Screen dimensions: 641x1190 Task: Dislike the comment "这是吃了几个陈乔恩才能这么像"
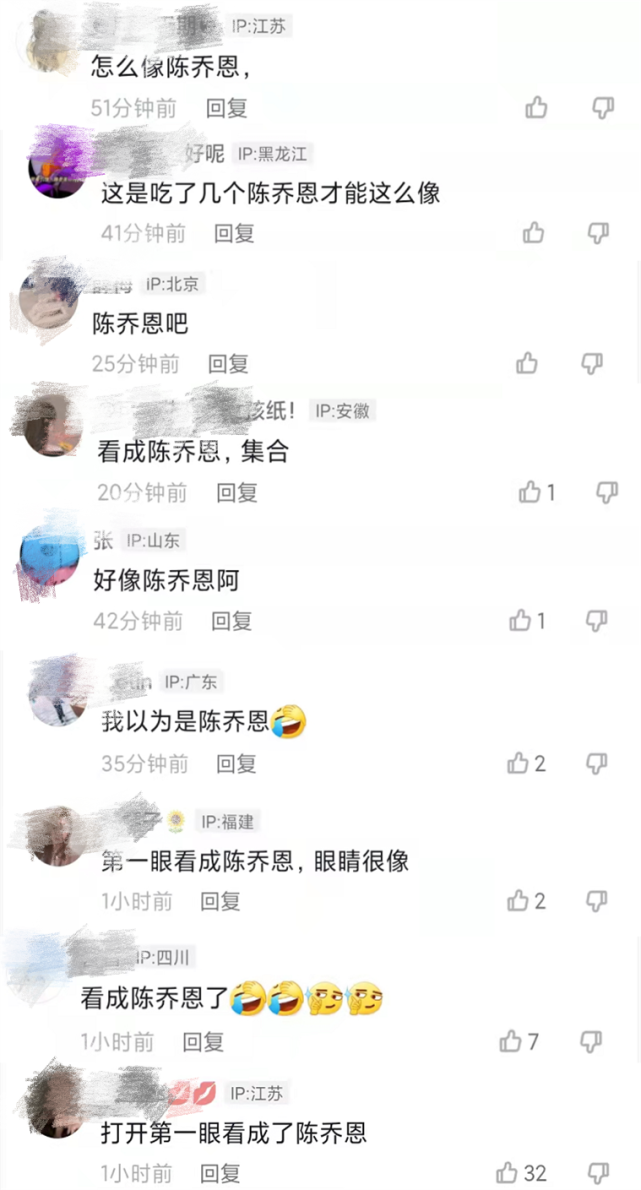[597, 234]
